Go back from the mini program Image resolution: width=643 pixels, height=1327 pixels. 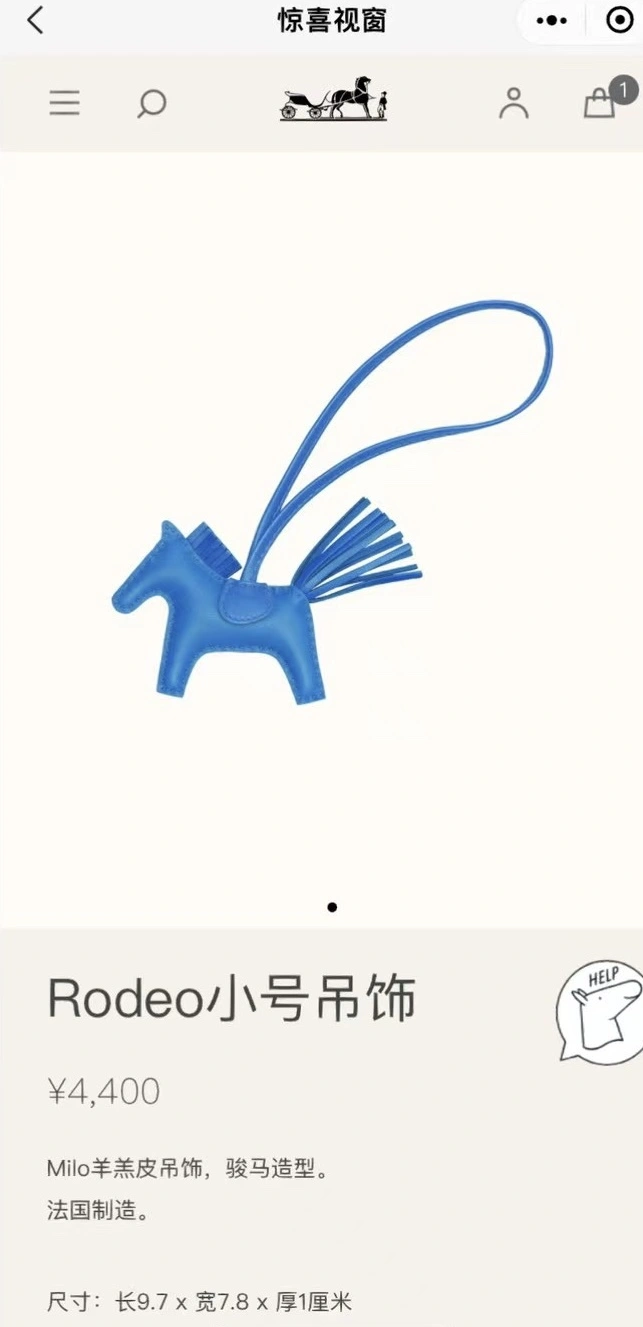click(35, 19)
